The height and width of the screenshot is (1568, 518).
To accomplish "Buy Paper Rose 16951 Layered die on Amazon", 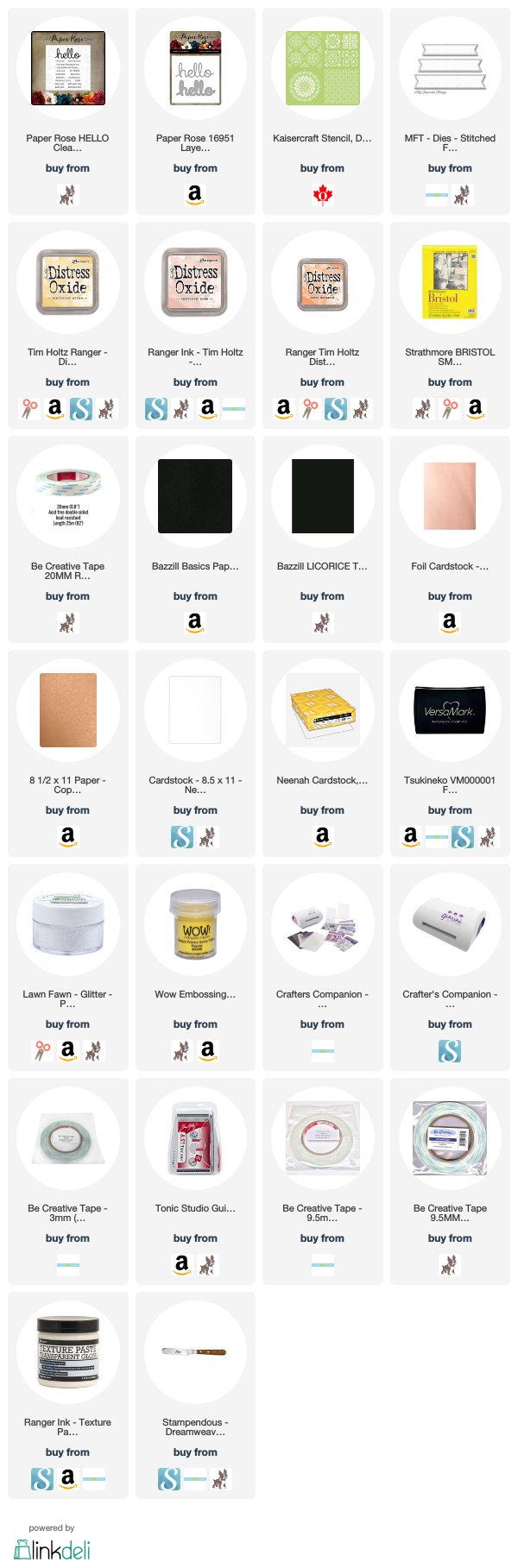I will pos(195,194).
